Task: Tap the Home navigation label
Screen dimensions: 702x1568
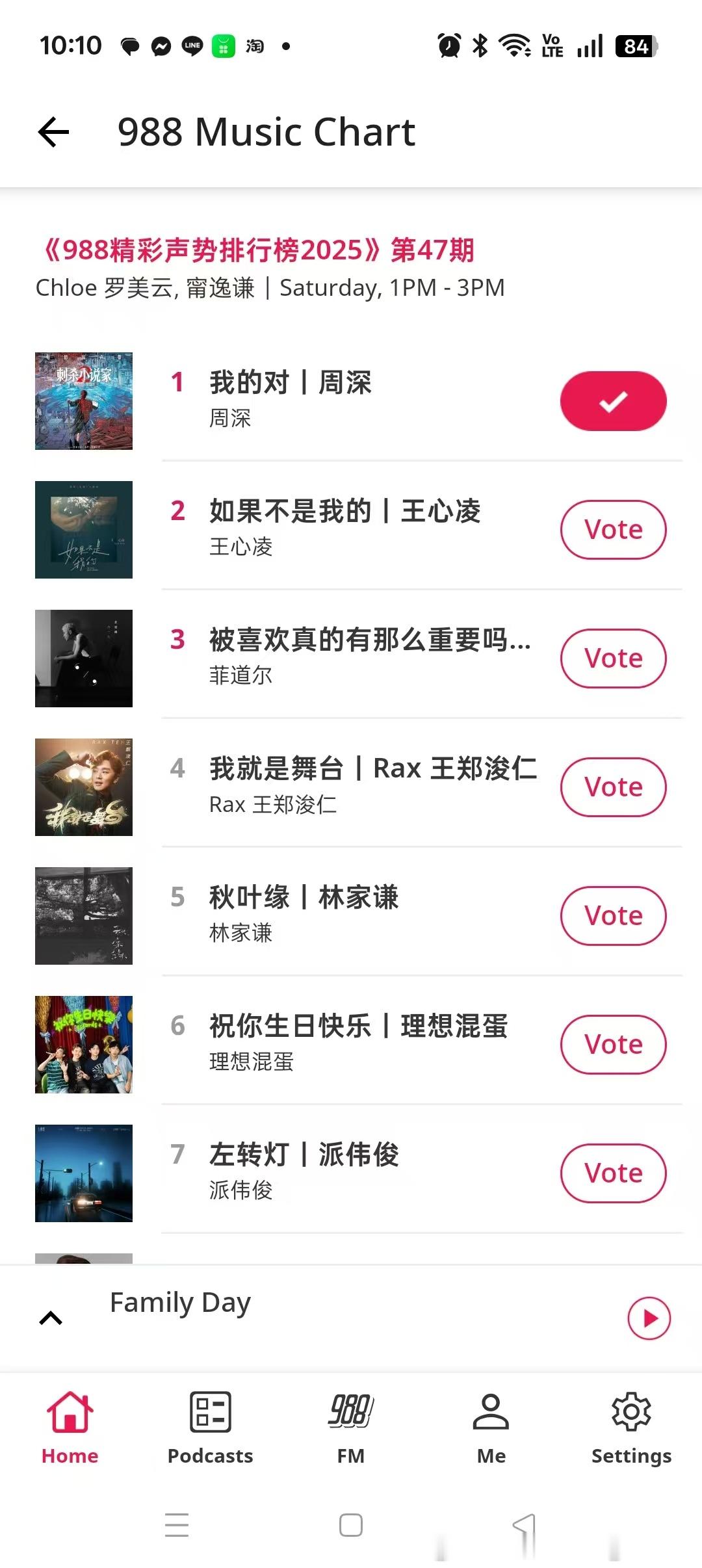Action: coord(70,1456)
